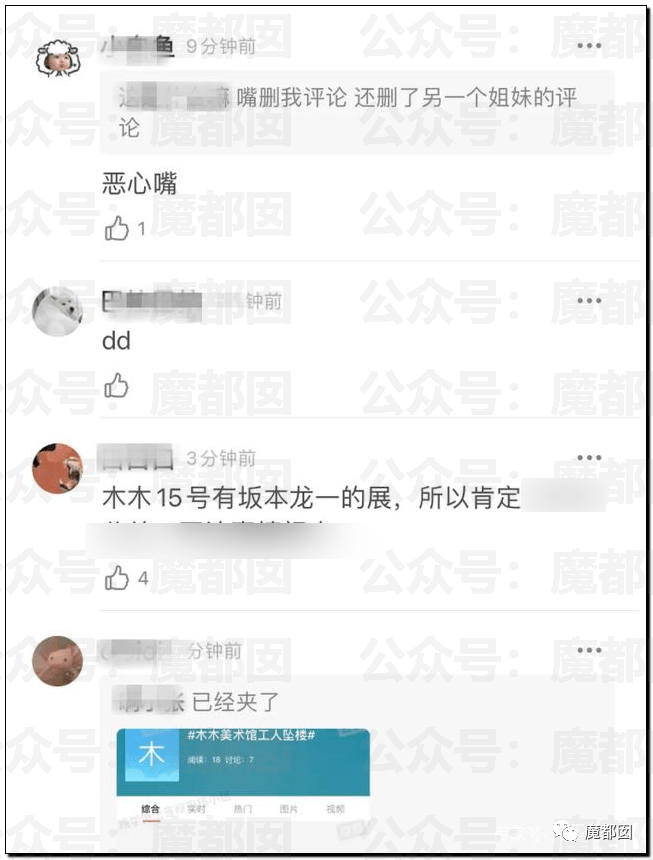653x860 pixels.
Task: View the sheep avatar commenter's profile
Action: (58, 60)
